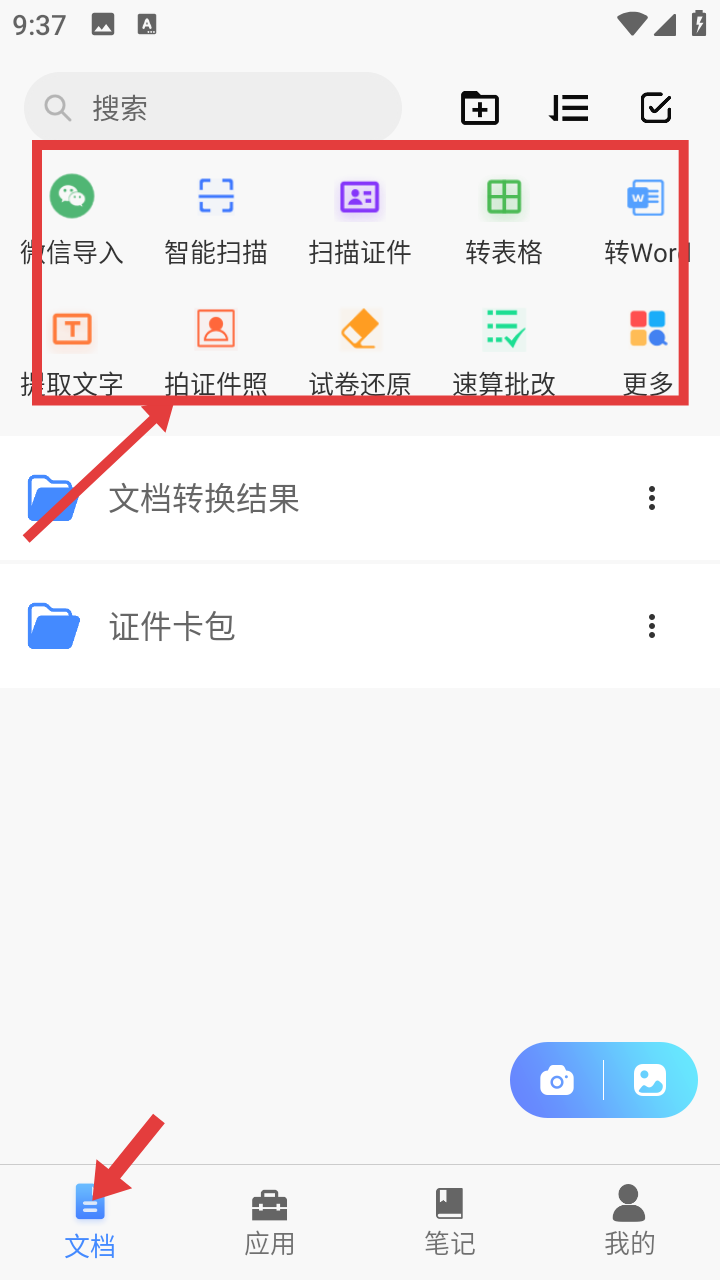Open 扫描证件 ID scan
Image resolution: width=720 pixels, height=1280 pixels.
click(360, 215)
